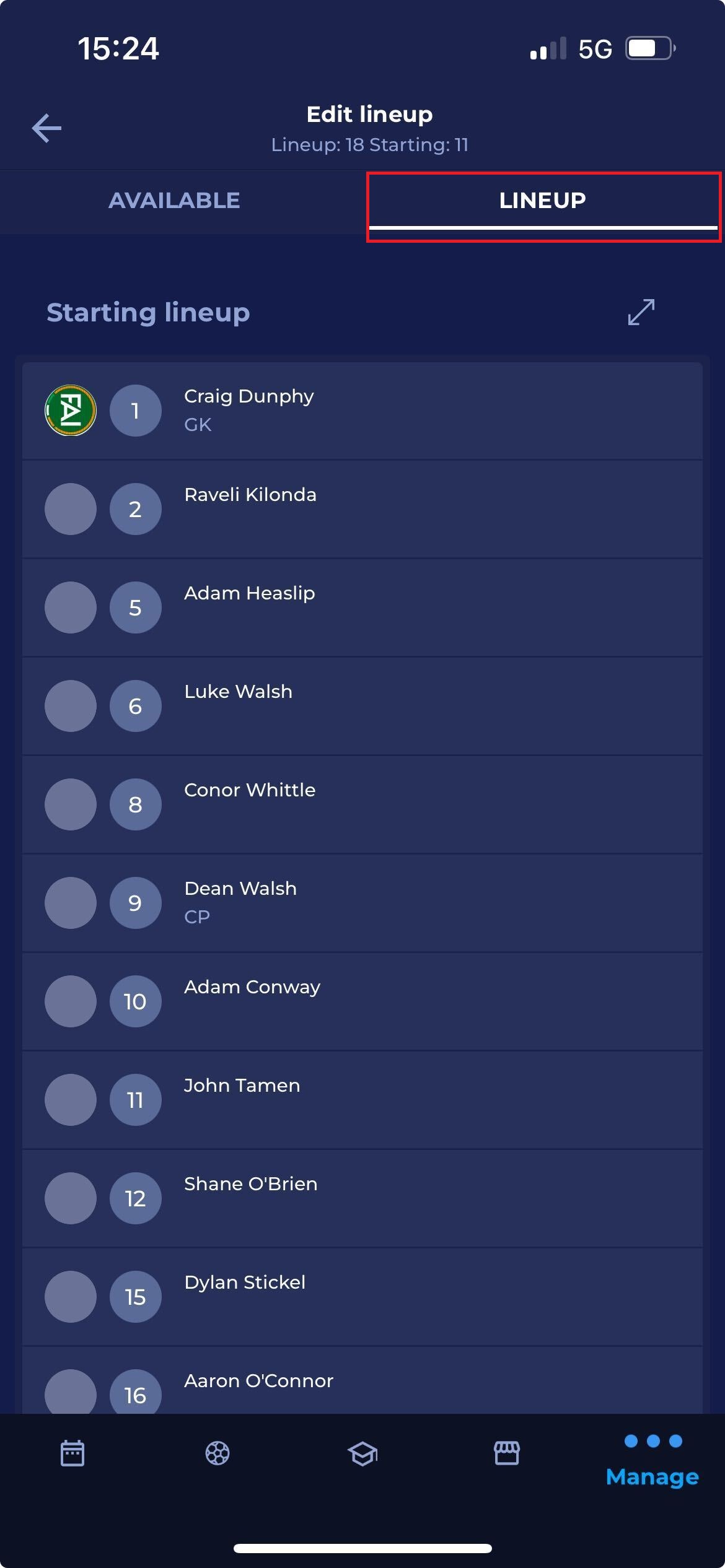Open Craig Dunphy's player row
725x1568 pixels.
point(362,411)
